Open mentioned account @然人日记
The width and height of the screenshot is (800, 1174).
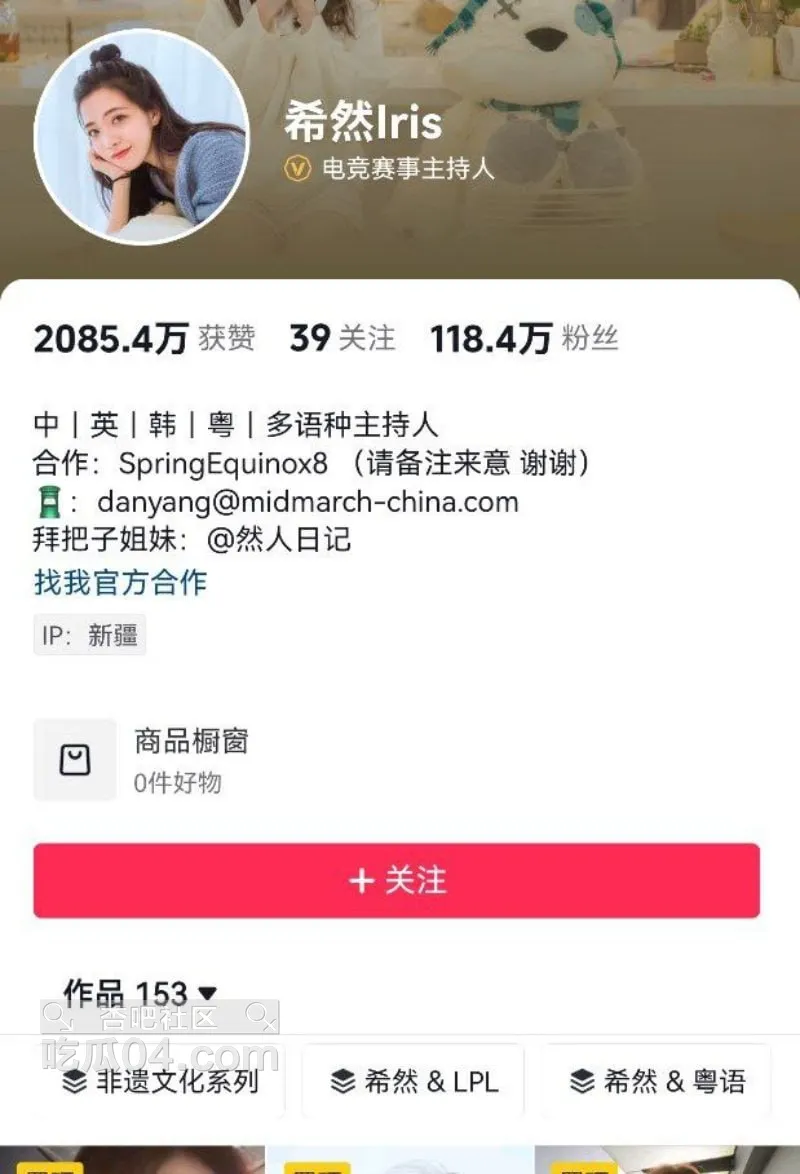coord(278,541)
